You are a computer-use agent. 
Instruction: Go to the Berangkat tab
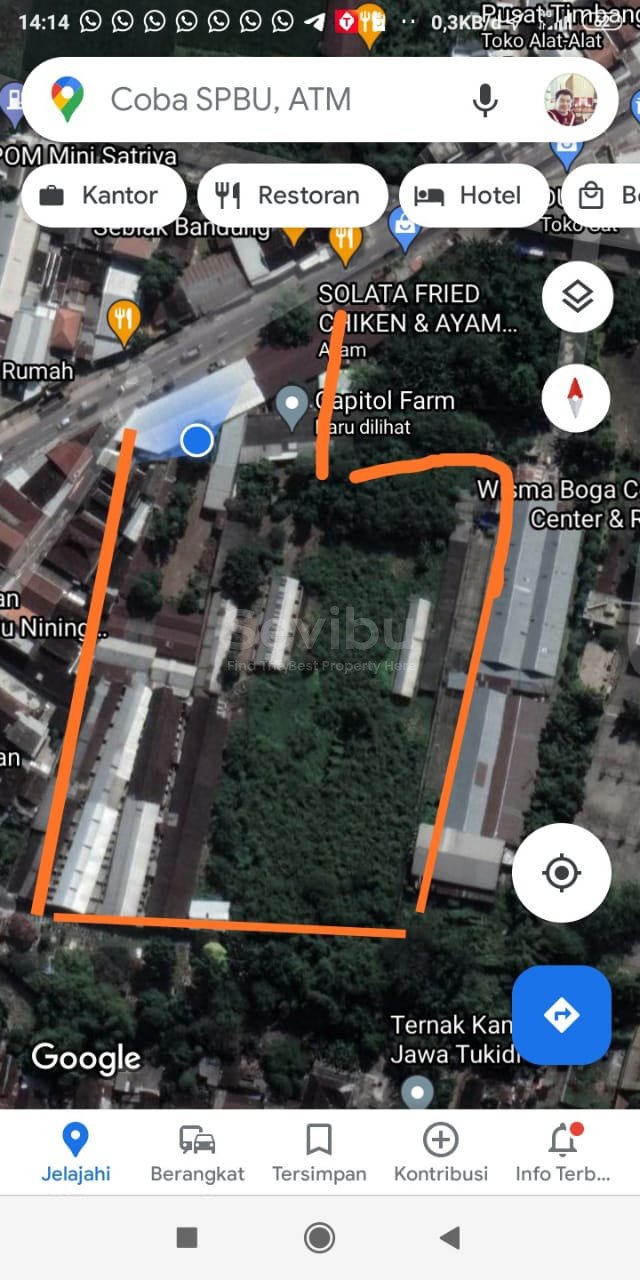[197, 1152]
